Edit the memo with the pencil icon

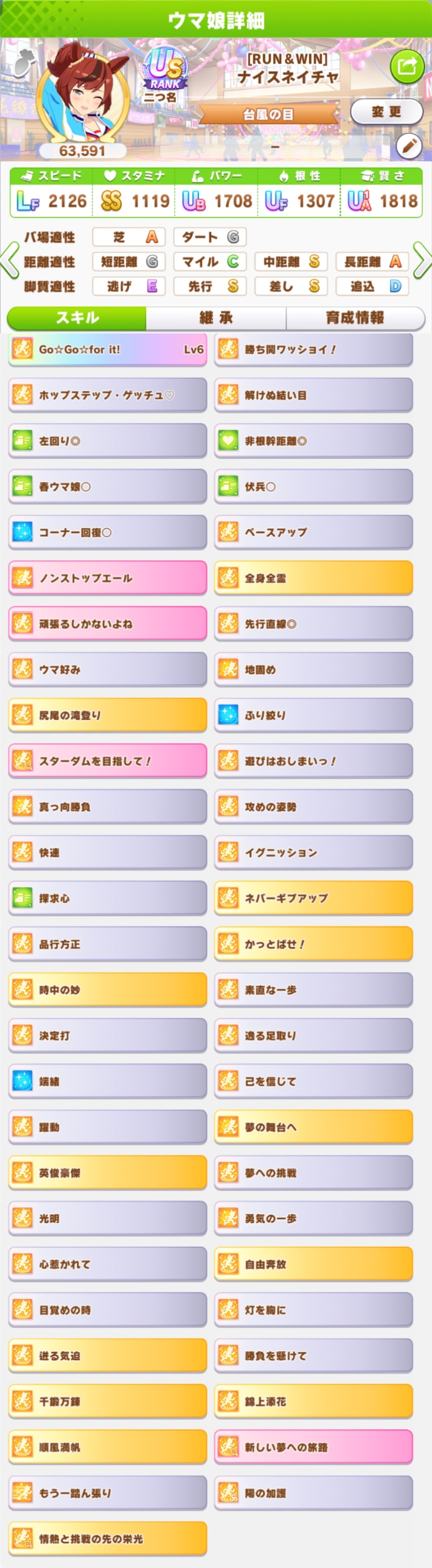point(409,146)
